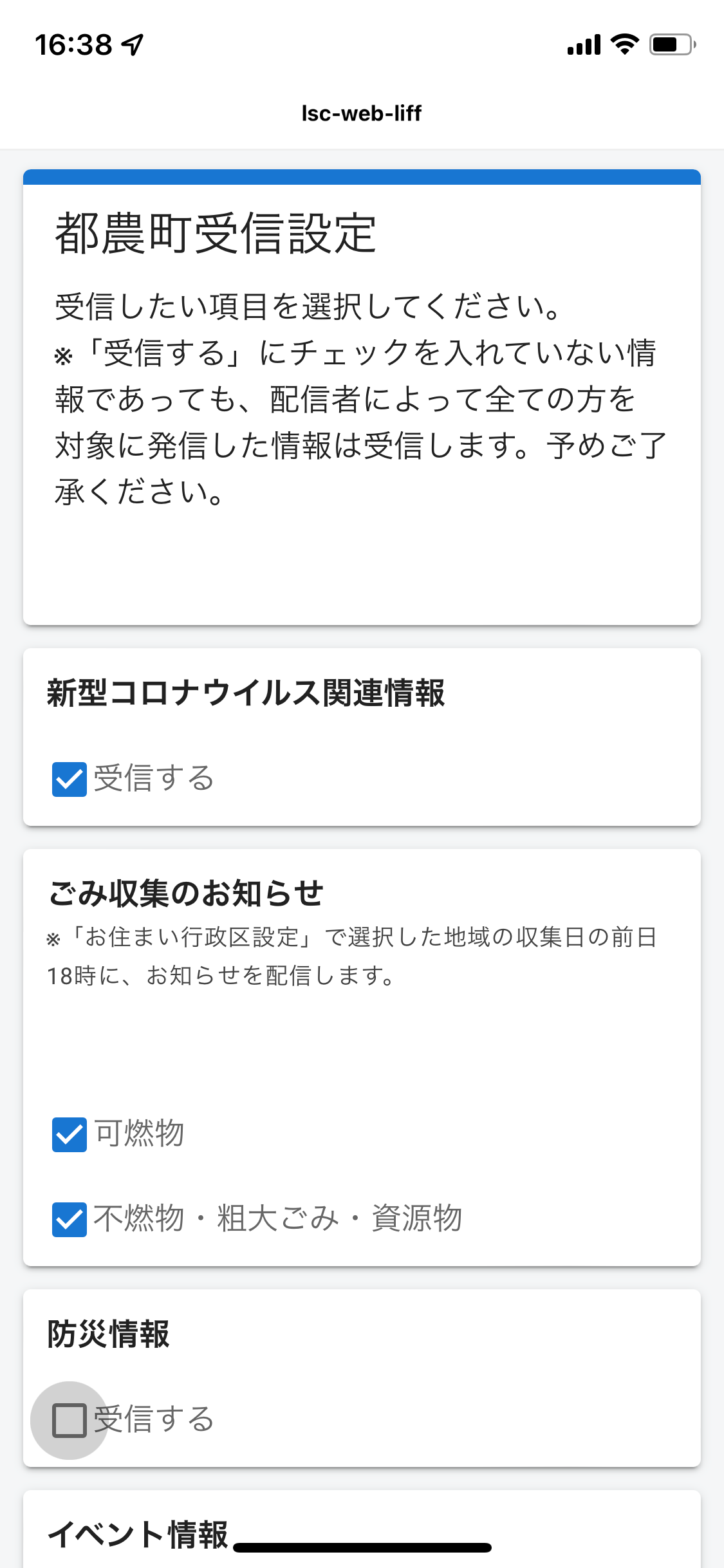Image resolution: width=724 pixels, height=1568 pixels.
Task: Uncheck 不燃物・粗大ごみ・資源物 notice
Action: point(70,1219)
